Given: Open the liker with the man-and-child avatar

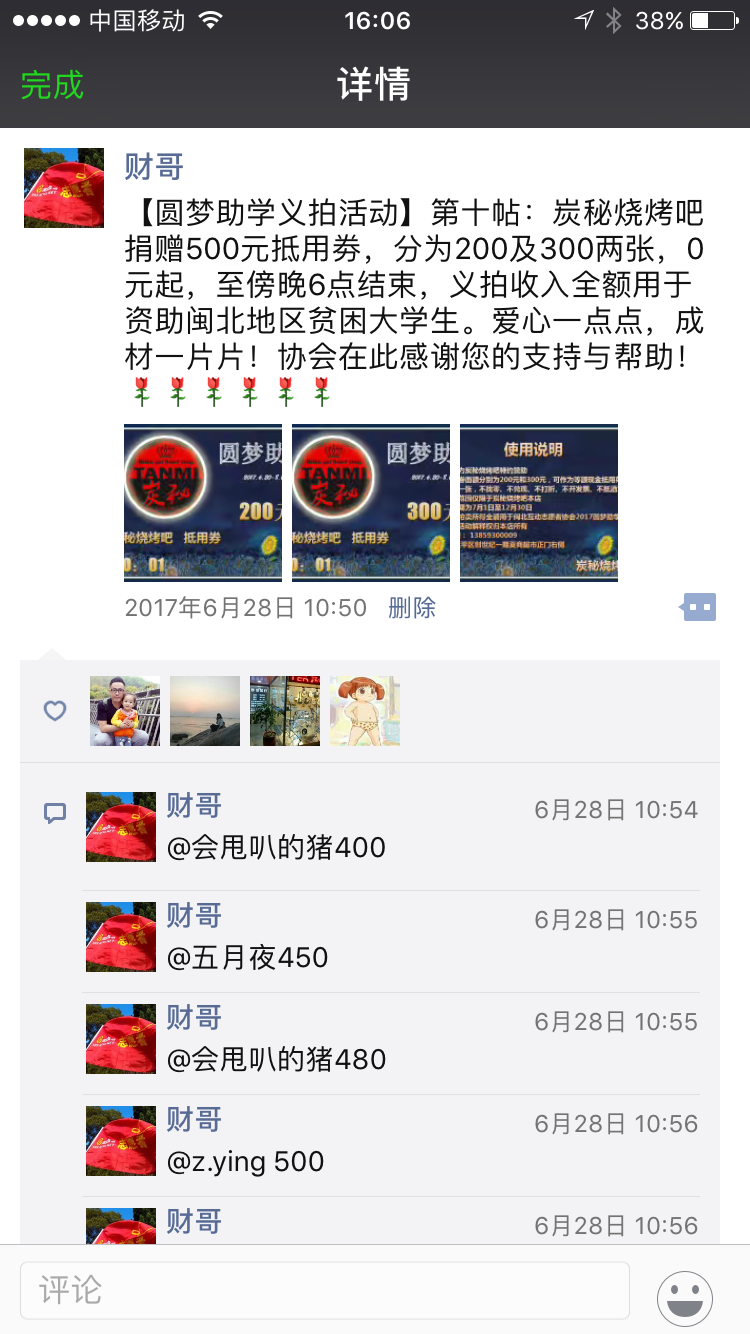Looking at the screenshot, I should tap(125, 711).
